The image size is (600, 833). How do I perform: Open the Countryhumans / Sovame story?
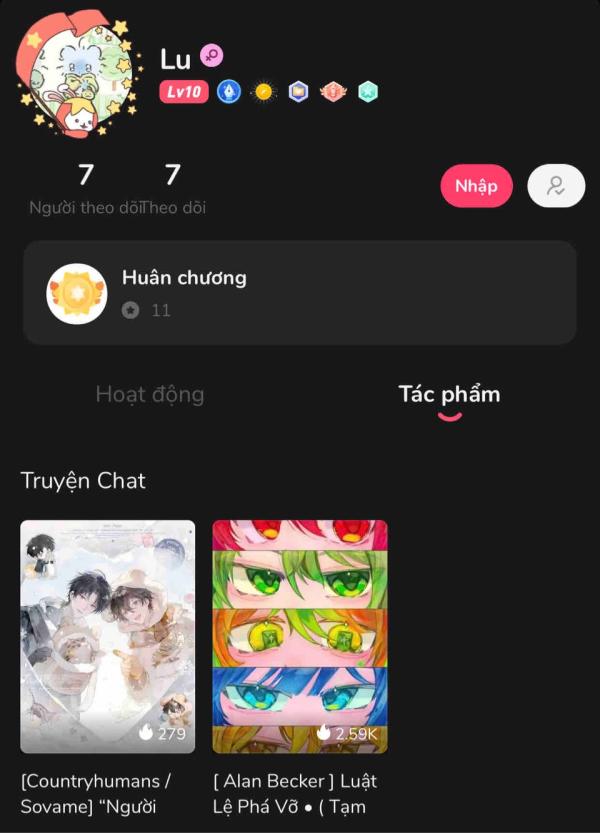click(108, 636)
